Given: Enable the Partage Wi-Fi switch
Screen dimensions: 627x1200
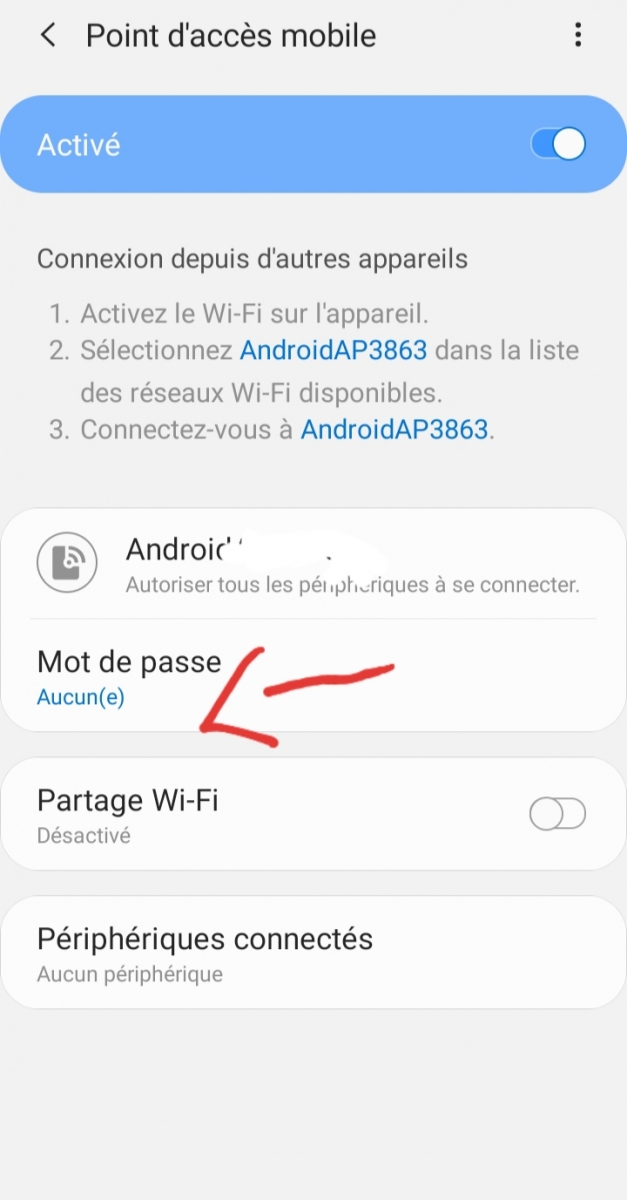Looking at the screenshot, I should click(557, 815).
